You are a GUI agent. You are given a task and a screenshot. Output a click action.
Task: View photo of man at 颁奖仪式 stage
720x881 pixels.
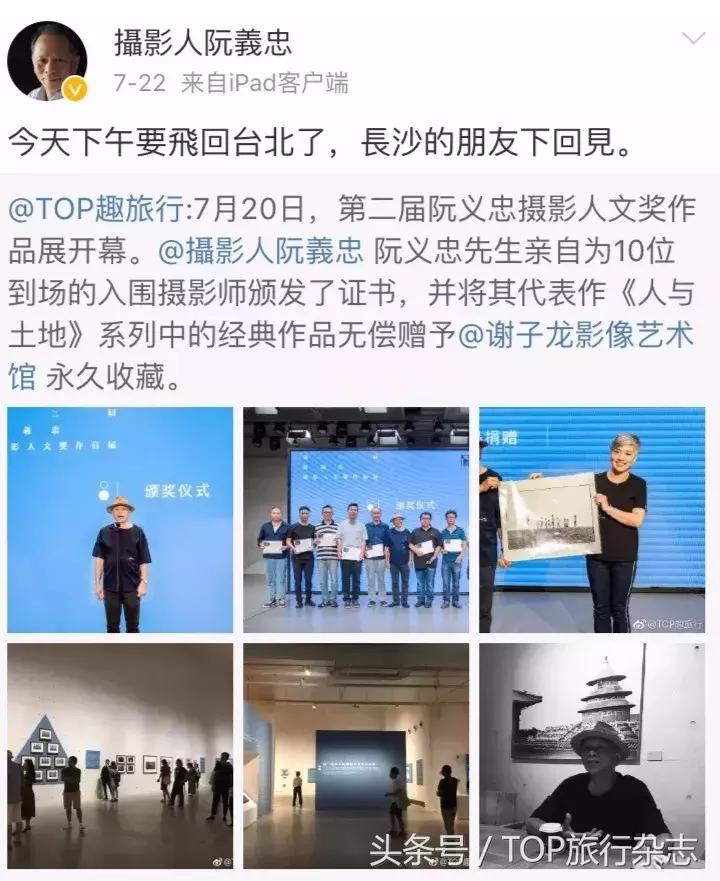click(x=120, y=519)
